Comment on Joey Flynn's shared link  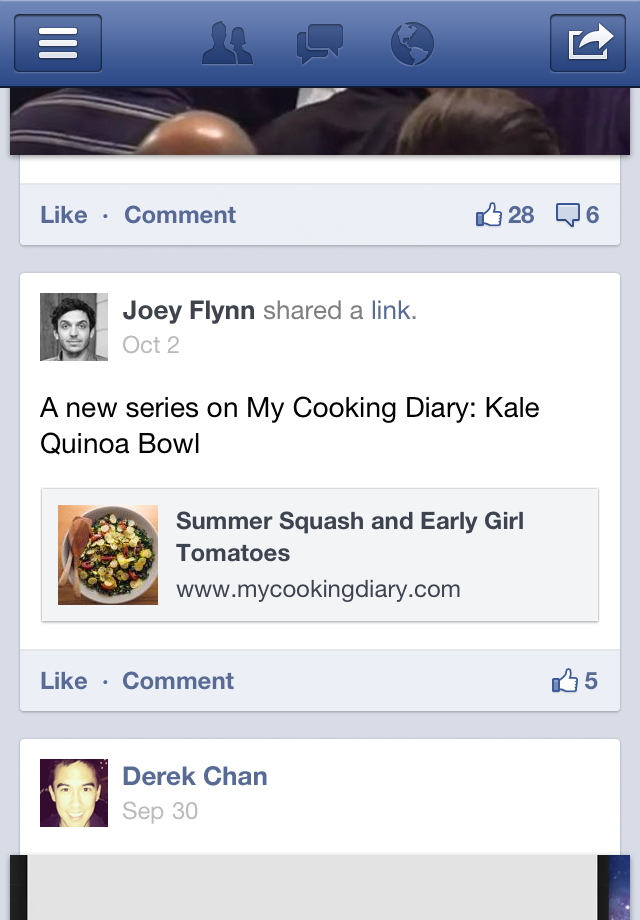pyautogui.click(x=178, y=681)
